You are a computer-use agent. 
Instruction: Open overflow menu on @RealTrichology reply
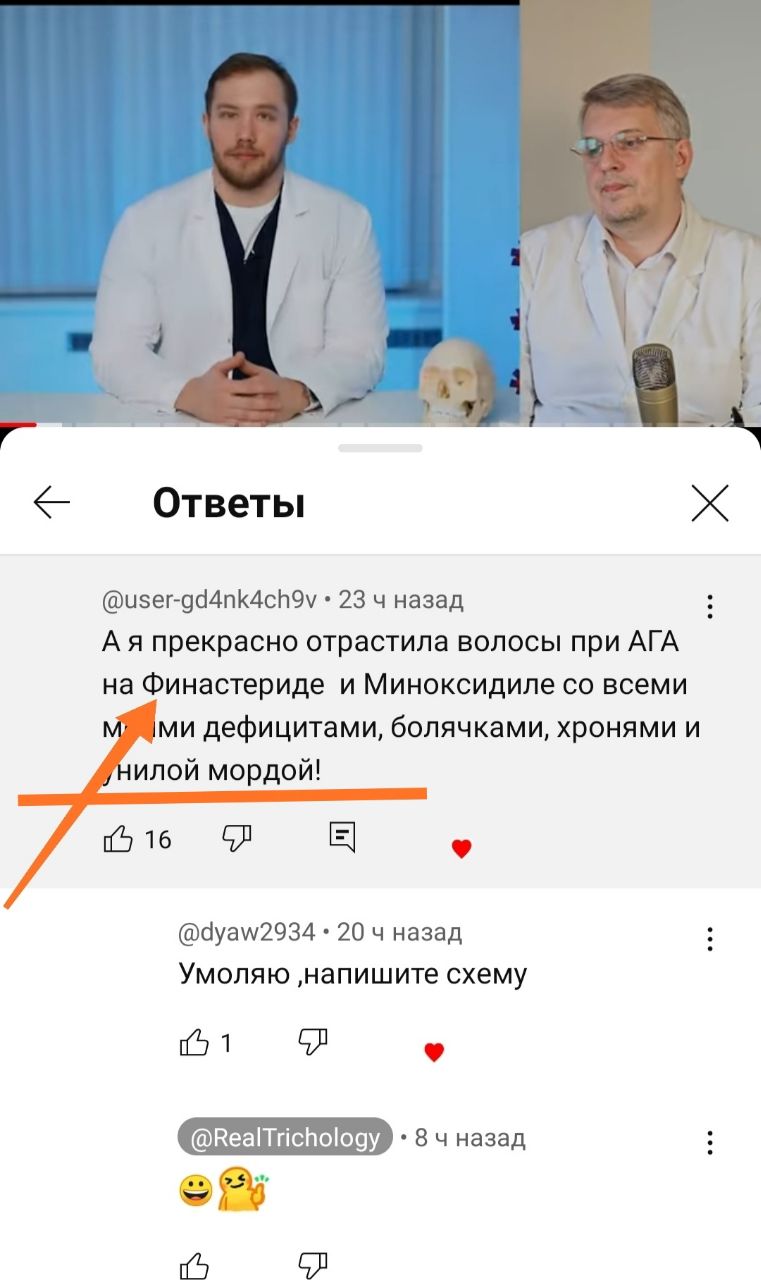[709, 1143]
